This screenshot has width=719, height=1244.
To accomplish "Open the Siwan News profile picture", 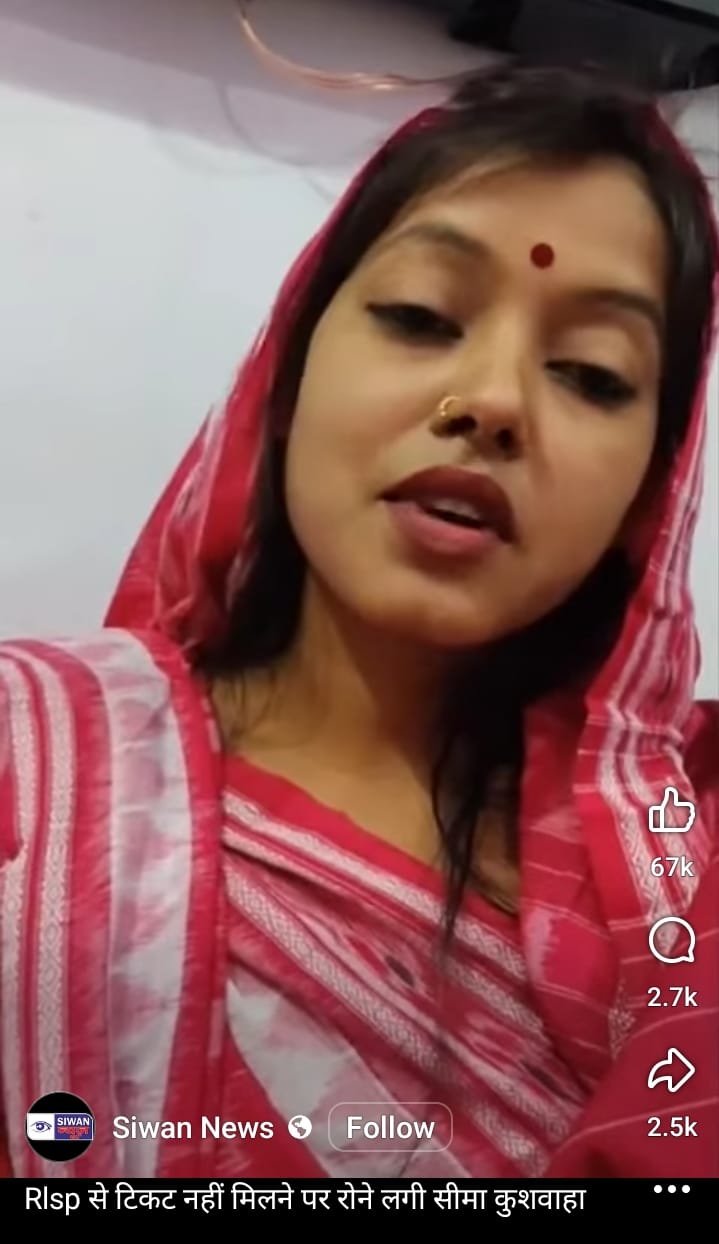I will point(60,1127).
